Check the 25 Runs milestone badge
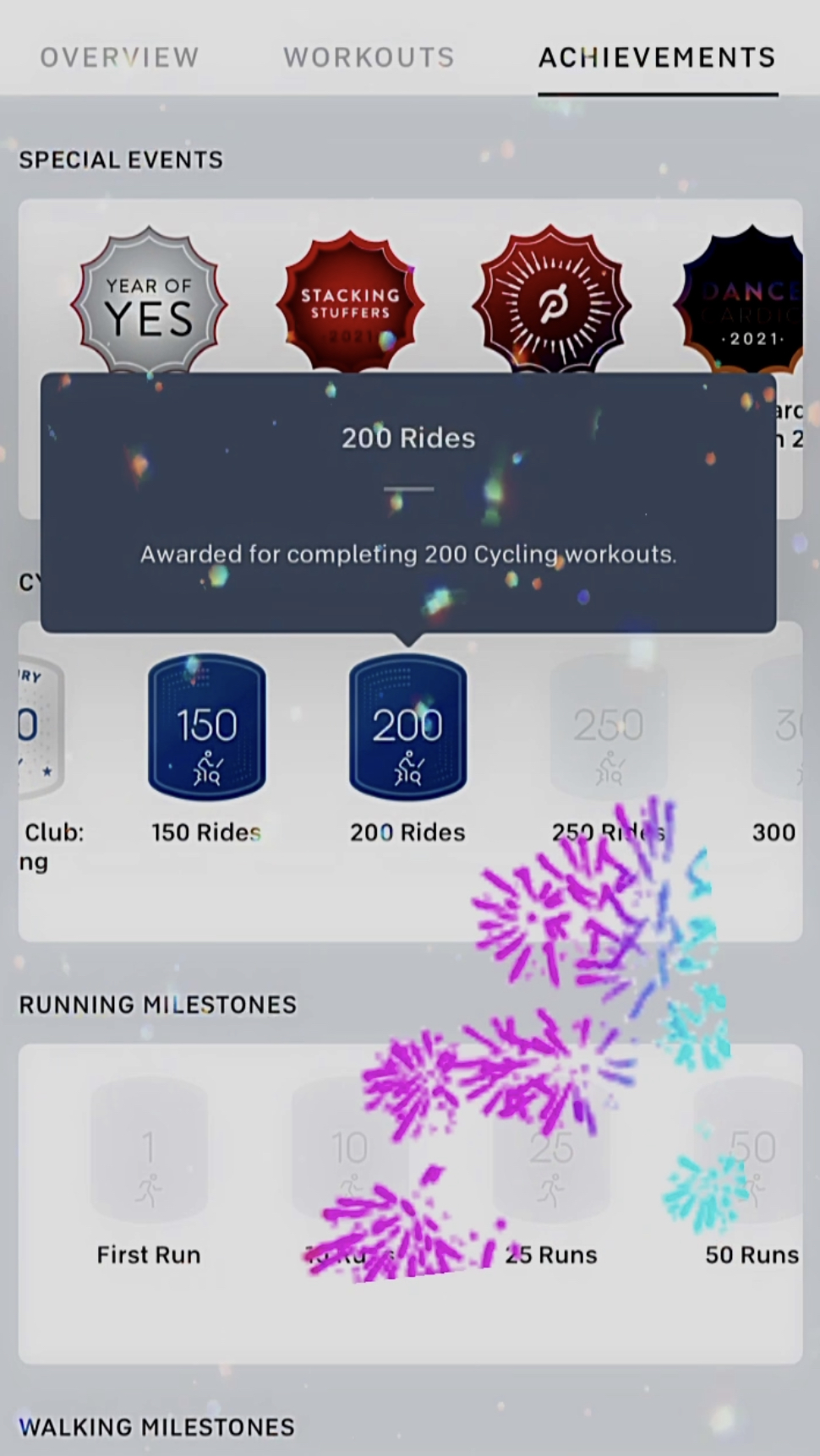 point(551,1148)
